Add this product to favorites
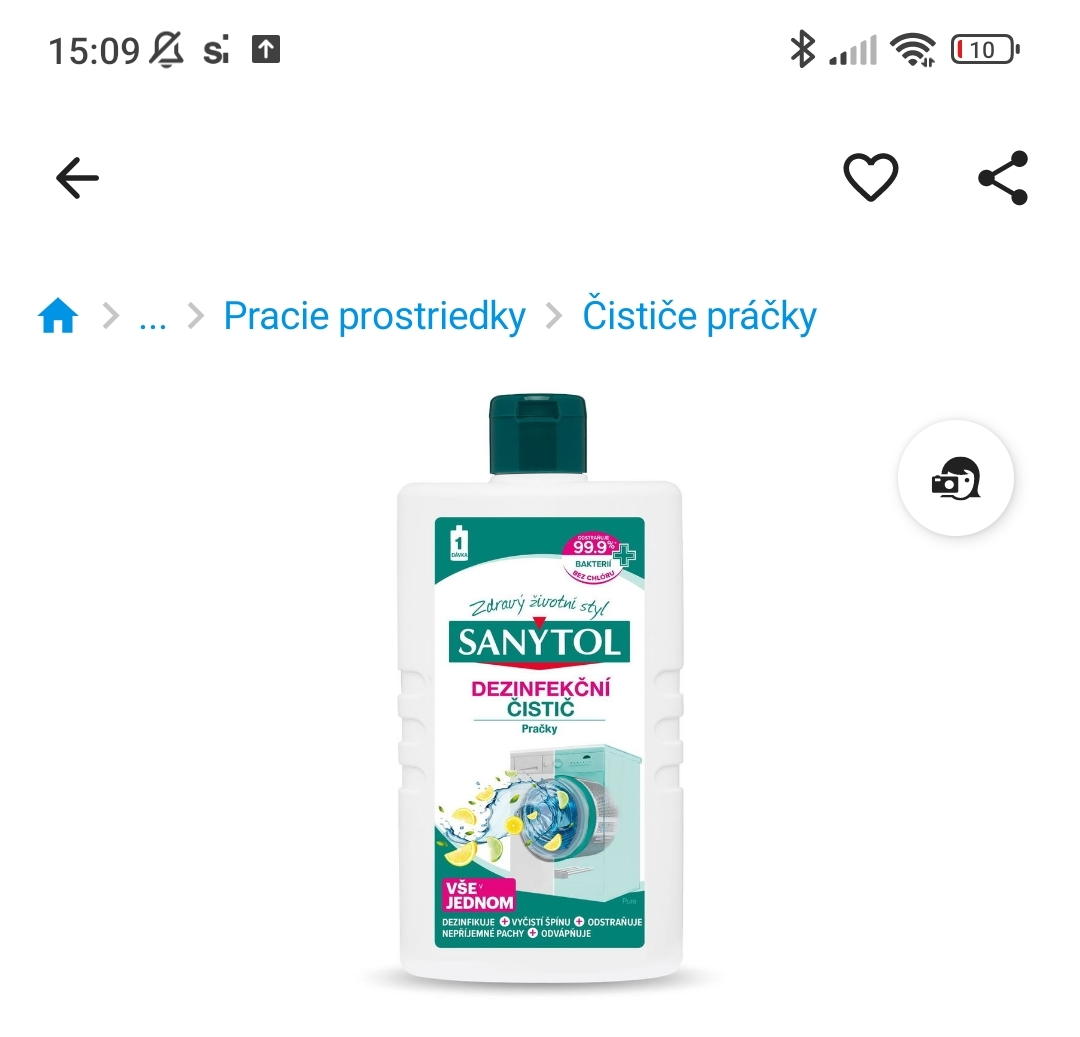Viewport: 1080px width, 1037px height. click(871, 178)
